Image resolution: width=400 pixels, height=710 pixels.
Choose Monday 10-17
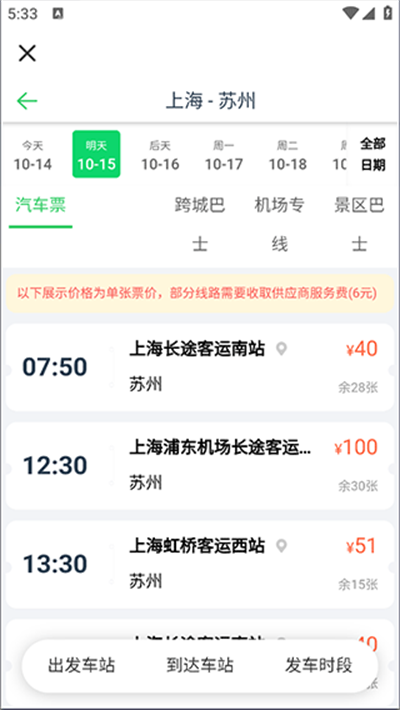point(224,155)
